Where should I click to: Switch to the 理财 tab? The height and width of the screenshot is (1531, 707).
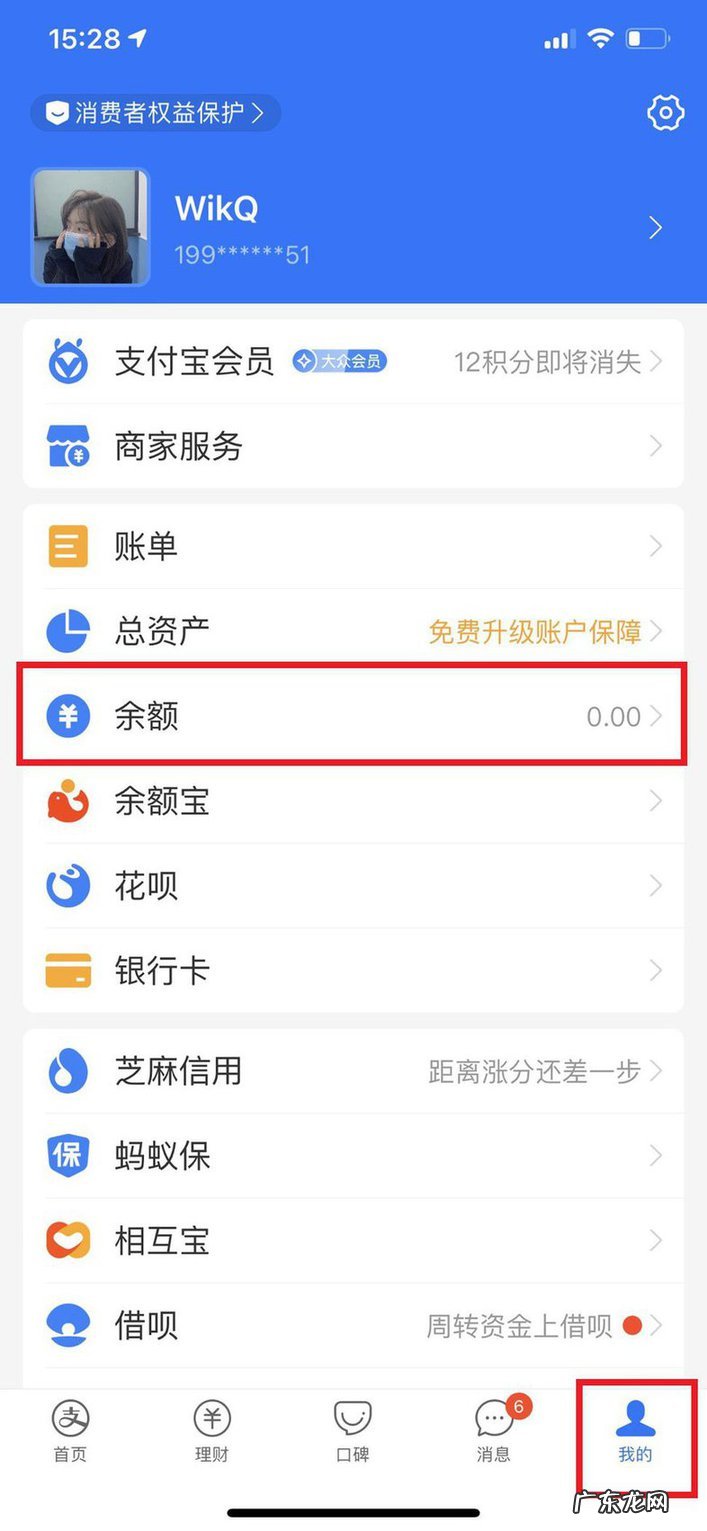point(212,1430)
